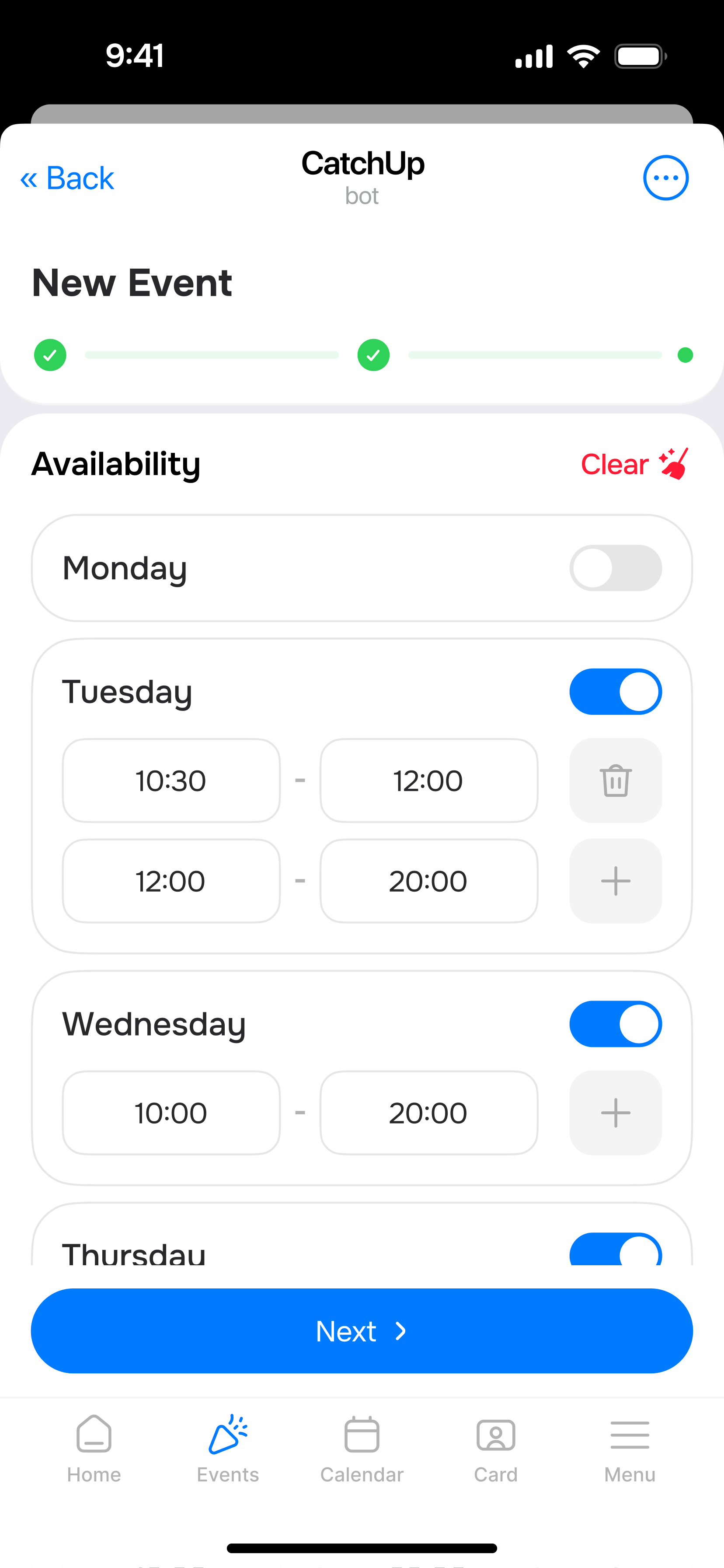
Task: Go Back to the previous step
Action: (66, 178)
